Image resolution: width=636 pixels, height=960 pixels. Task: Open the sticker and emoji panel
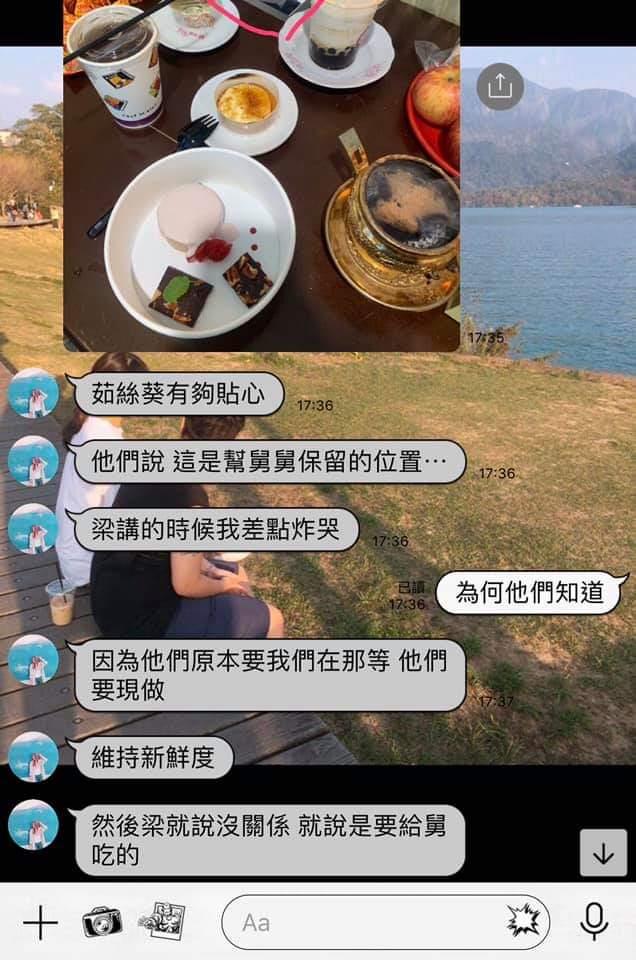[x=523, y=922]
